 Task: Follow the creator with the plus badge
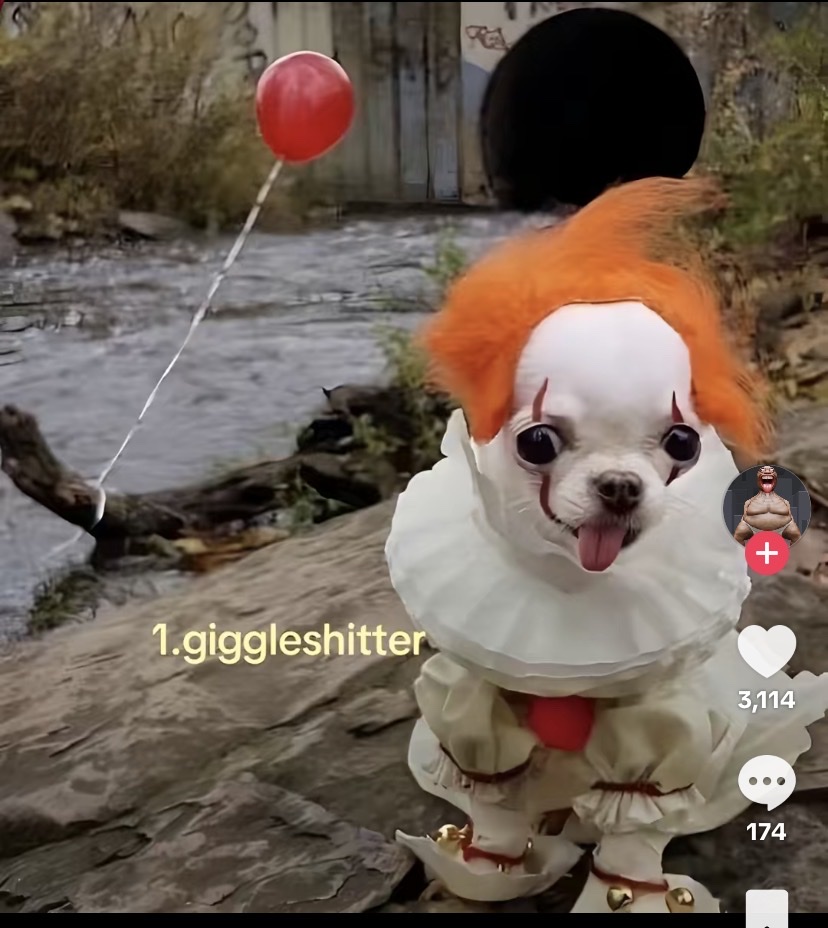tap(767, 553)
